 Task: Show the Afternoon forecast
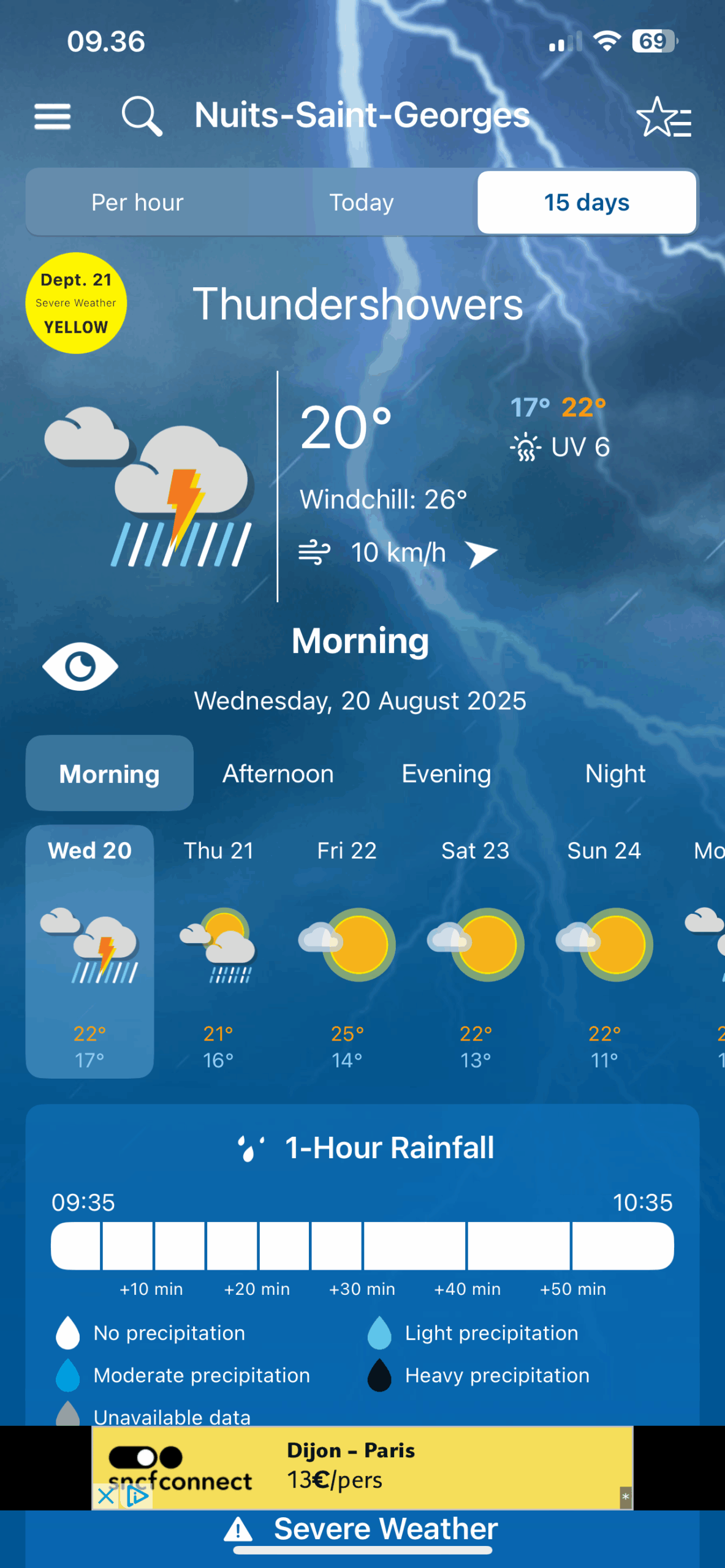coord(278,774)
